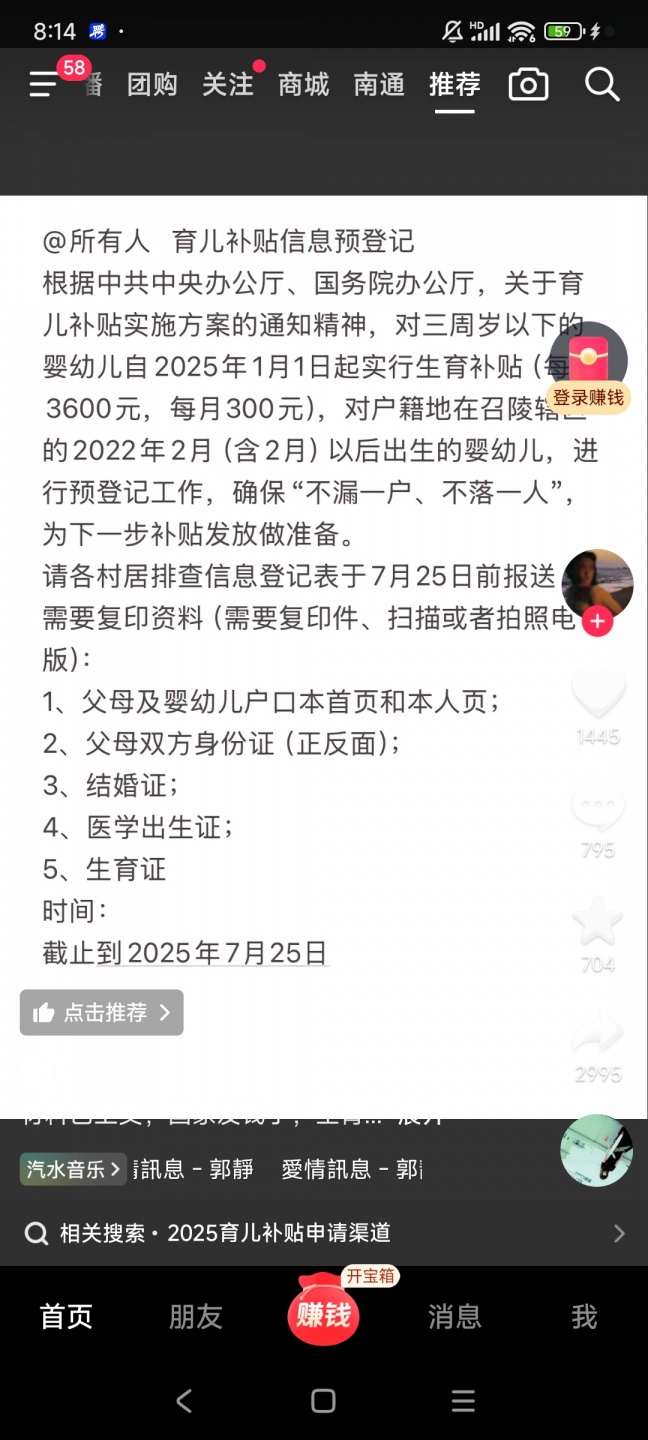Open the search magnifier icon
Viewport: 648px width, 1440px height.
pos(602,85)
